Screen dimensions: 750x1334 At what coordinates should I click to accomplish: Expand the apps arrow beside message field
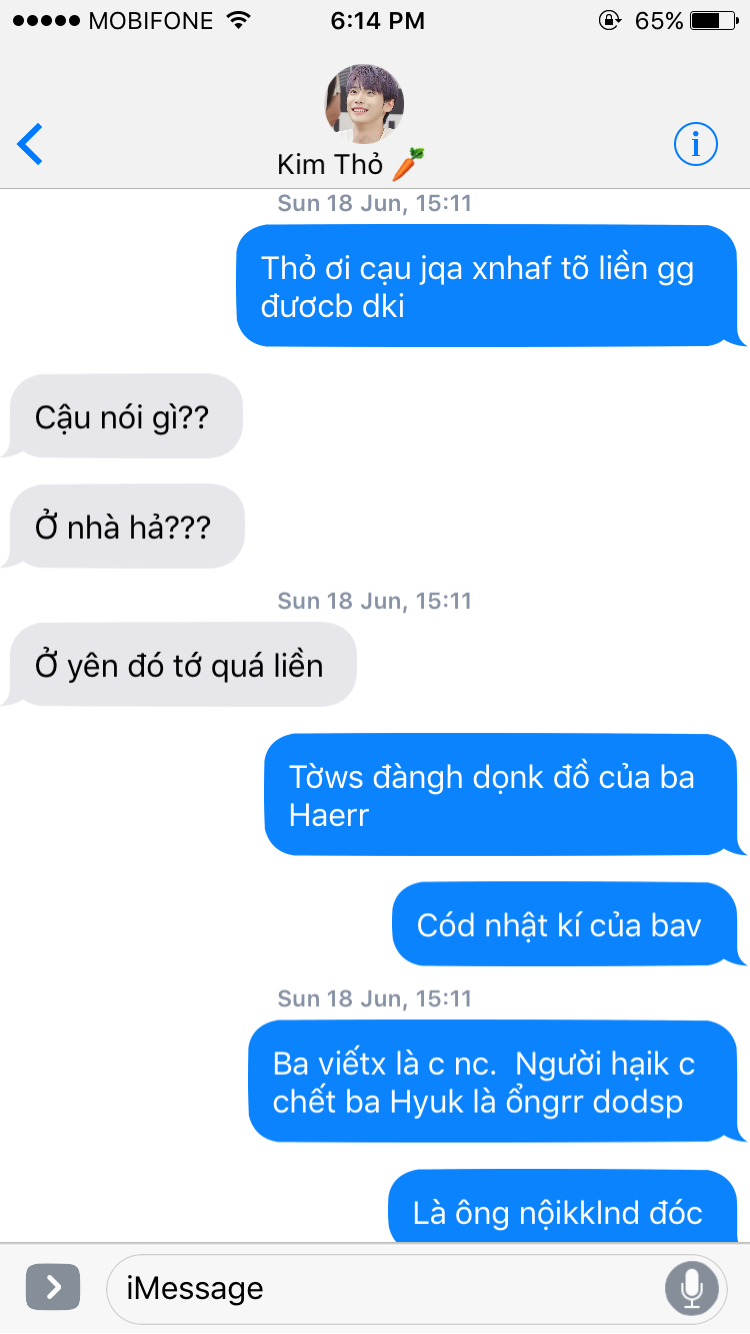click(53, 1288)
